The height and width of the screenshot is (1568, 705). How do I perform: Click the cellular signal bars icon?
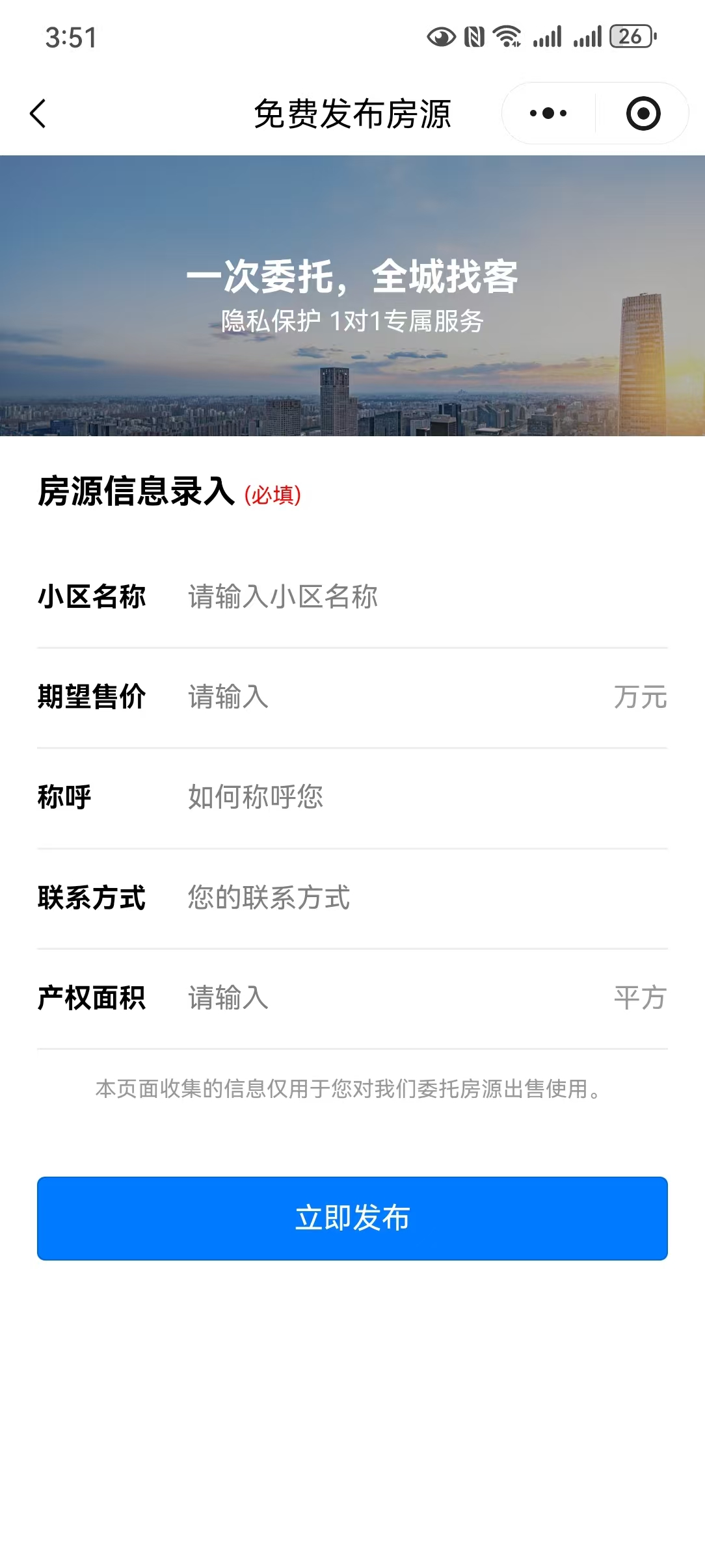coord(548,38)
